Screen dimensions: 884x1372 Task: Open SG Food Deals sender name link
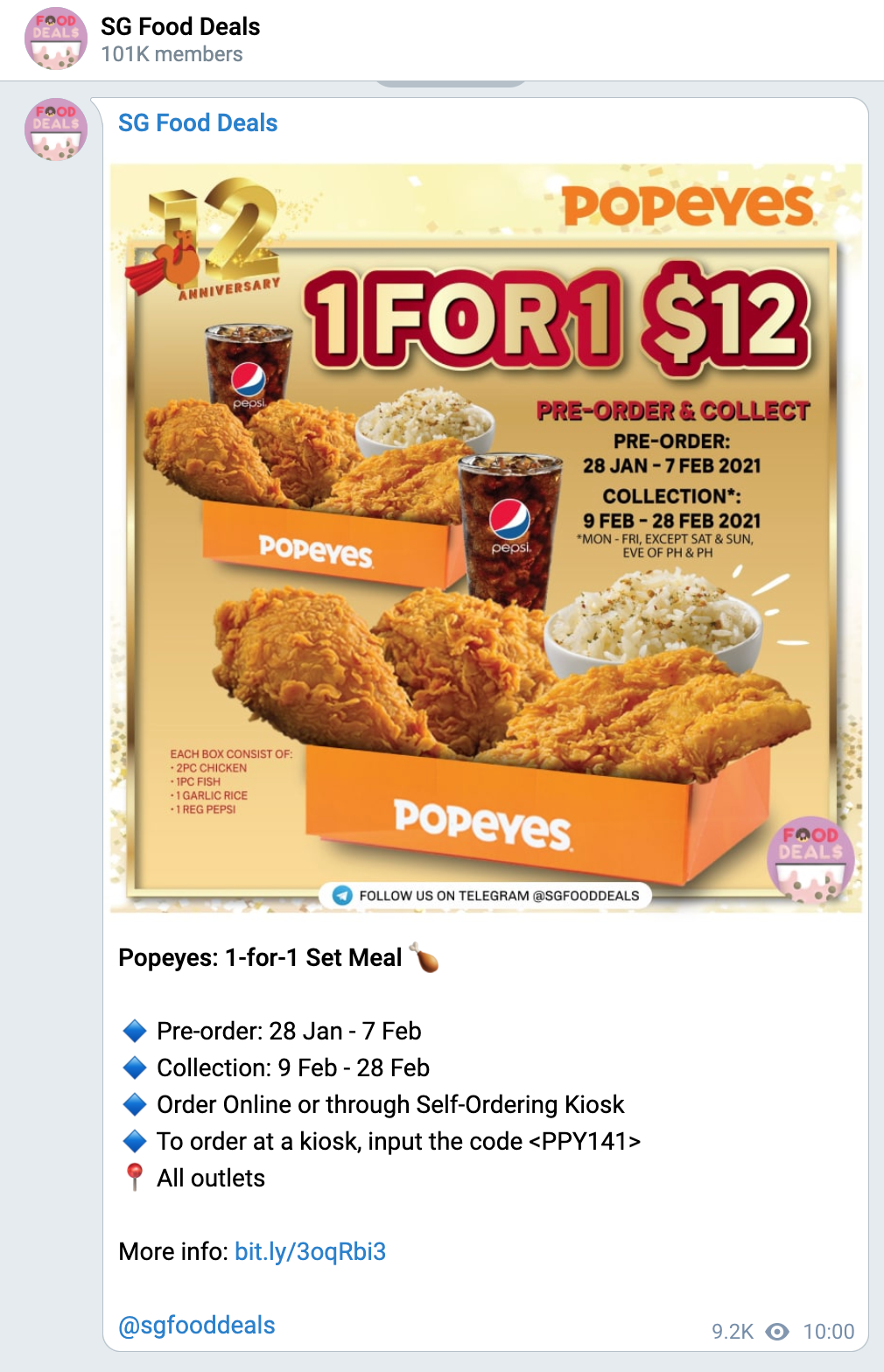[x=198, y=123]
